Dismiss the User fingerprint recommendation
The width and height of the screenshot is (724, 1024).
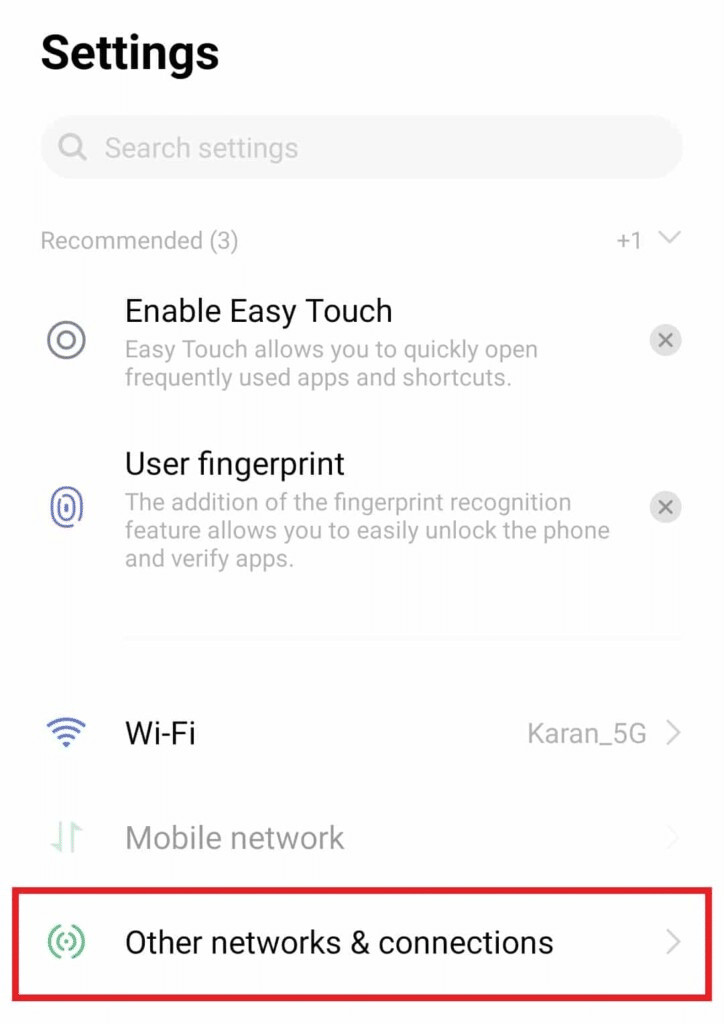tap(665, 507)
